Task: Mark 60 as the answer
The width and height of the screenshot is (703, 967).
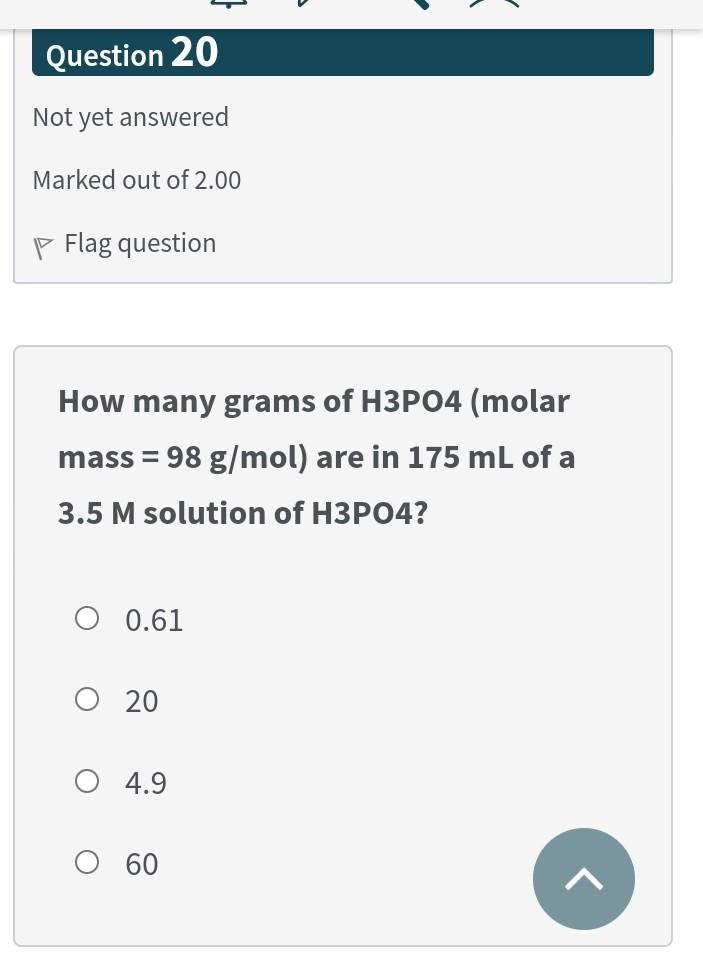Action: coord(87,862)
